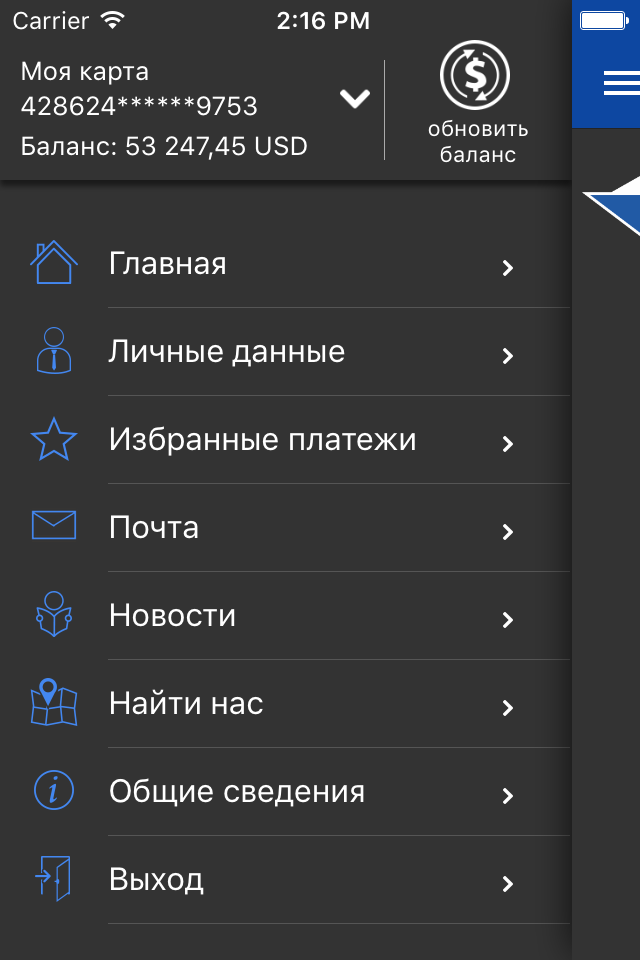This screenshot has height=960, width=640.
Task: Open the Главная menu item
Action: 285,264
